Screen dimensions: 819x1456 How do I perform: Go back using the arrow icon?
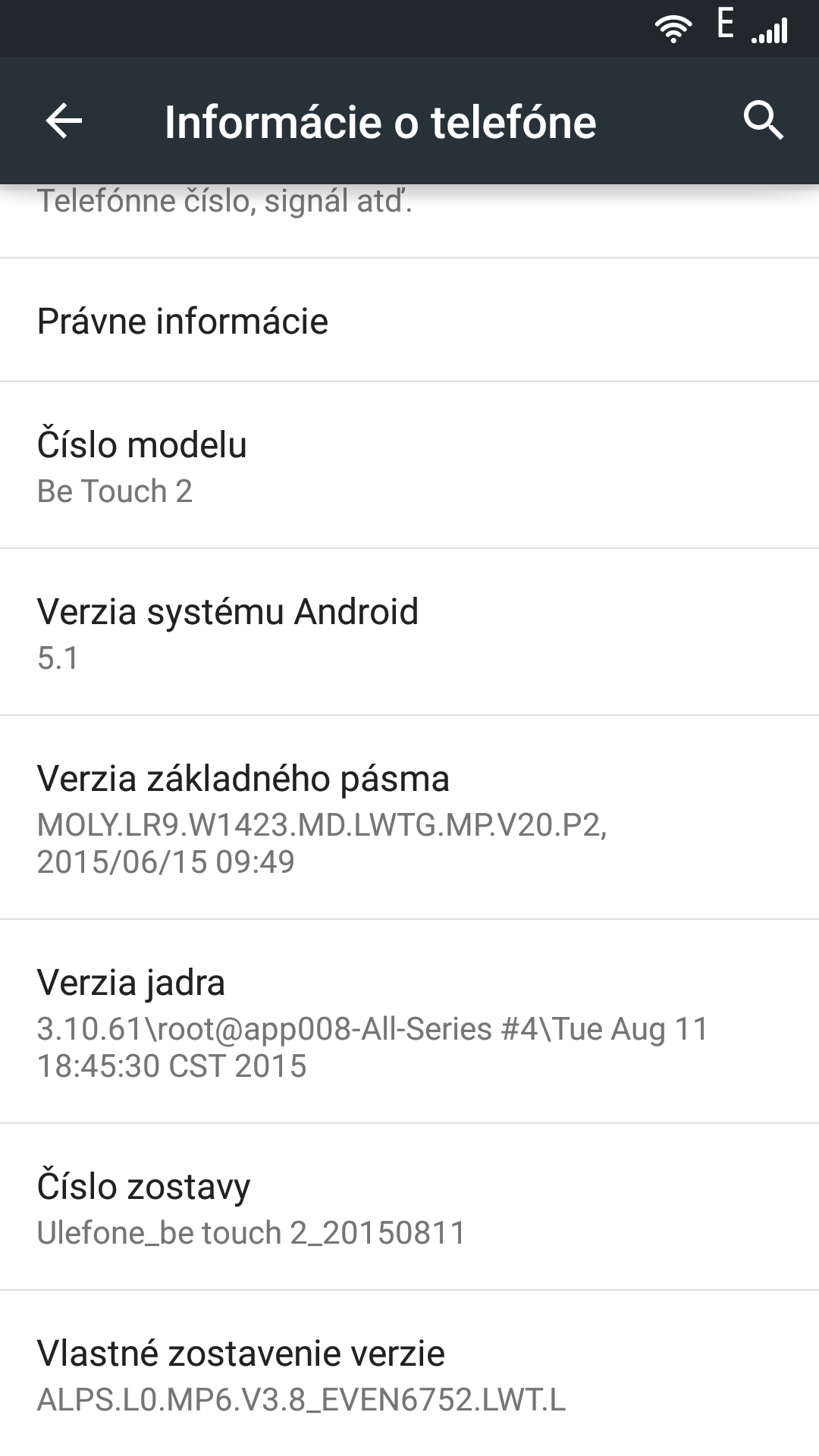point(64,121)
